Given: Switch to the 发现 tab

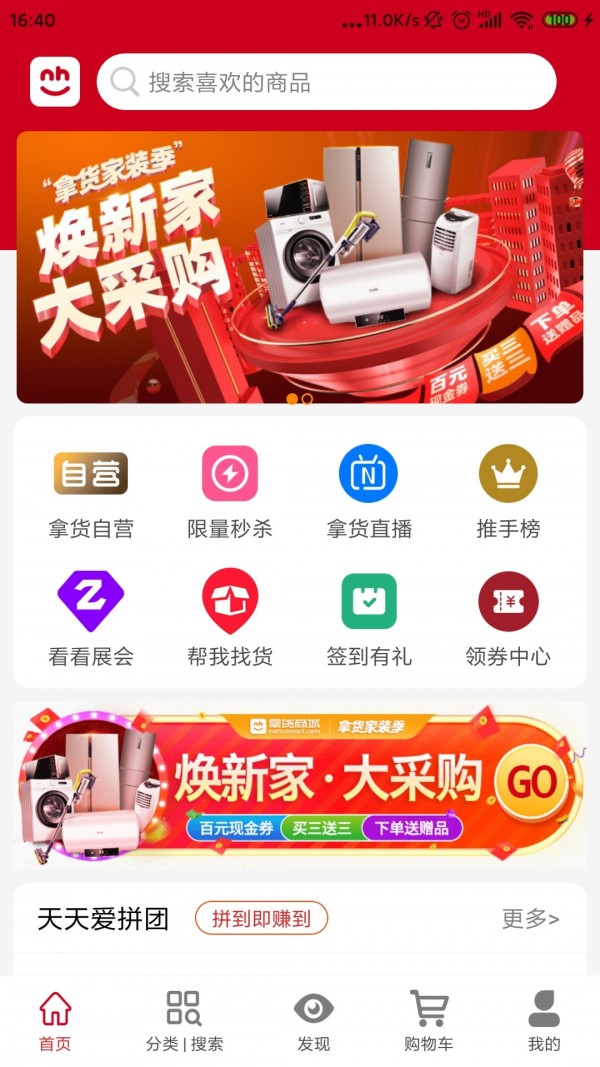Looking at the screenshot, I should click(313, 1020).
